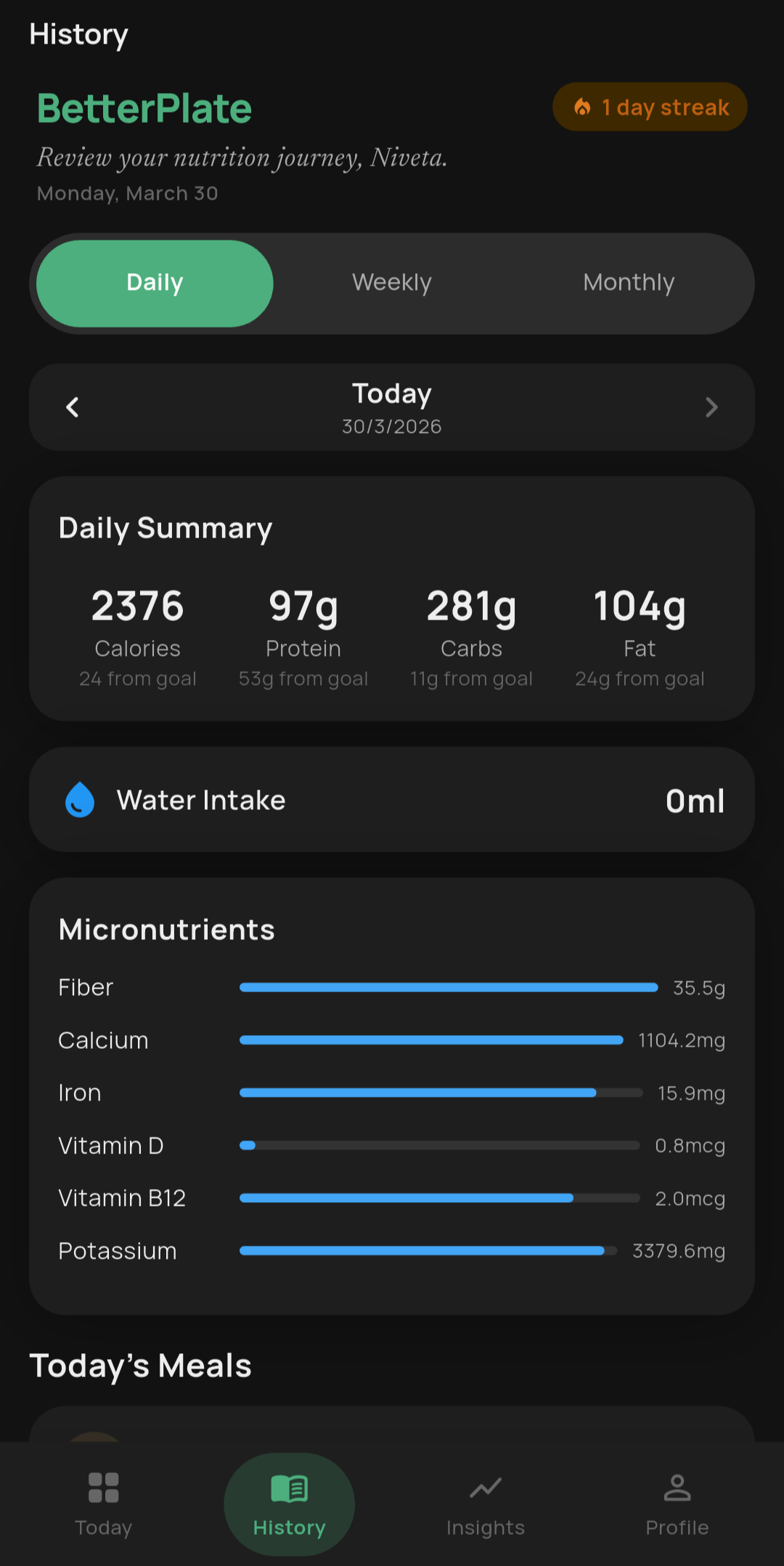Image resolution: width=784 pixels, height=1566 pixels.
Task: Switch to the Monthly view
Action: 629,283
